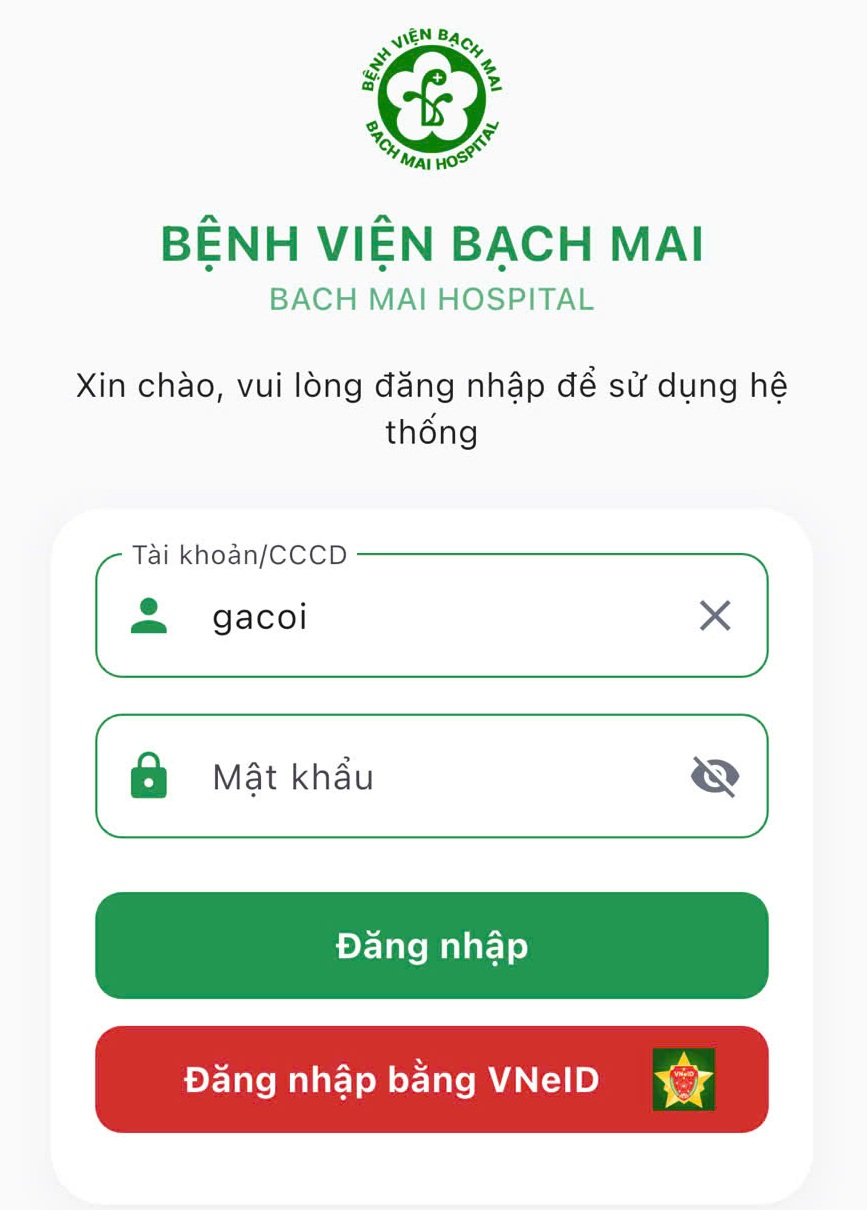Clear the account field text
Viewport: 867px width, 1210px height.
[x=715, y=616]
